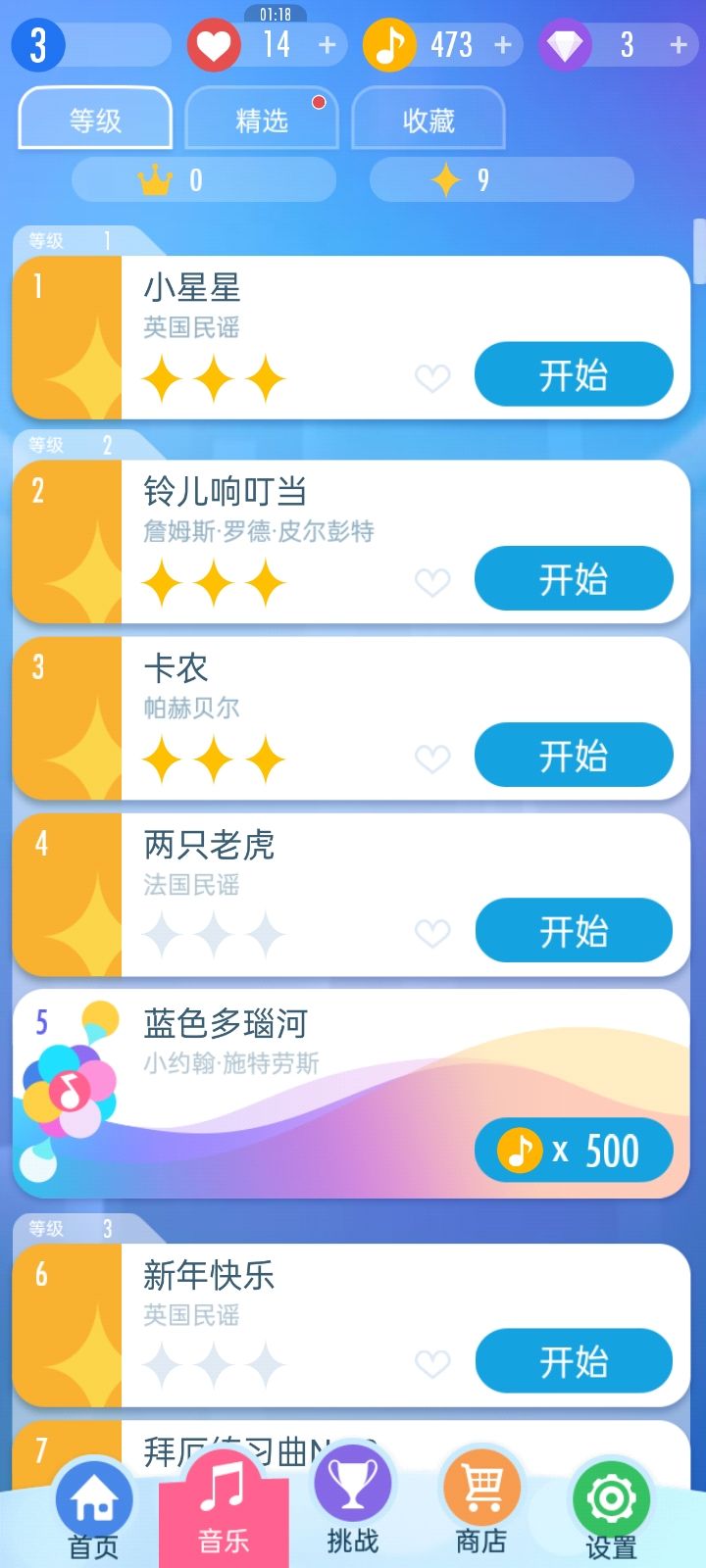This screenshot has width=706, height=1568.
Task: Select the 音乐 music note icon
Action: (224, 1497)
